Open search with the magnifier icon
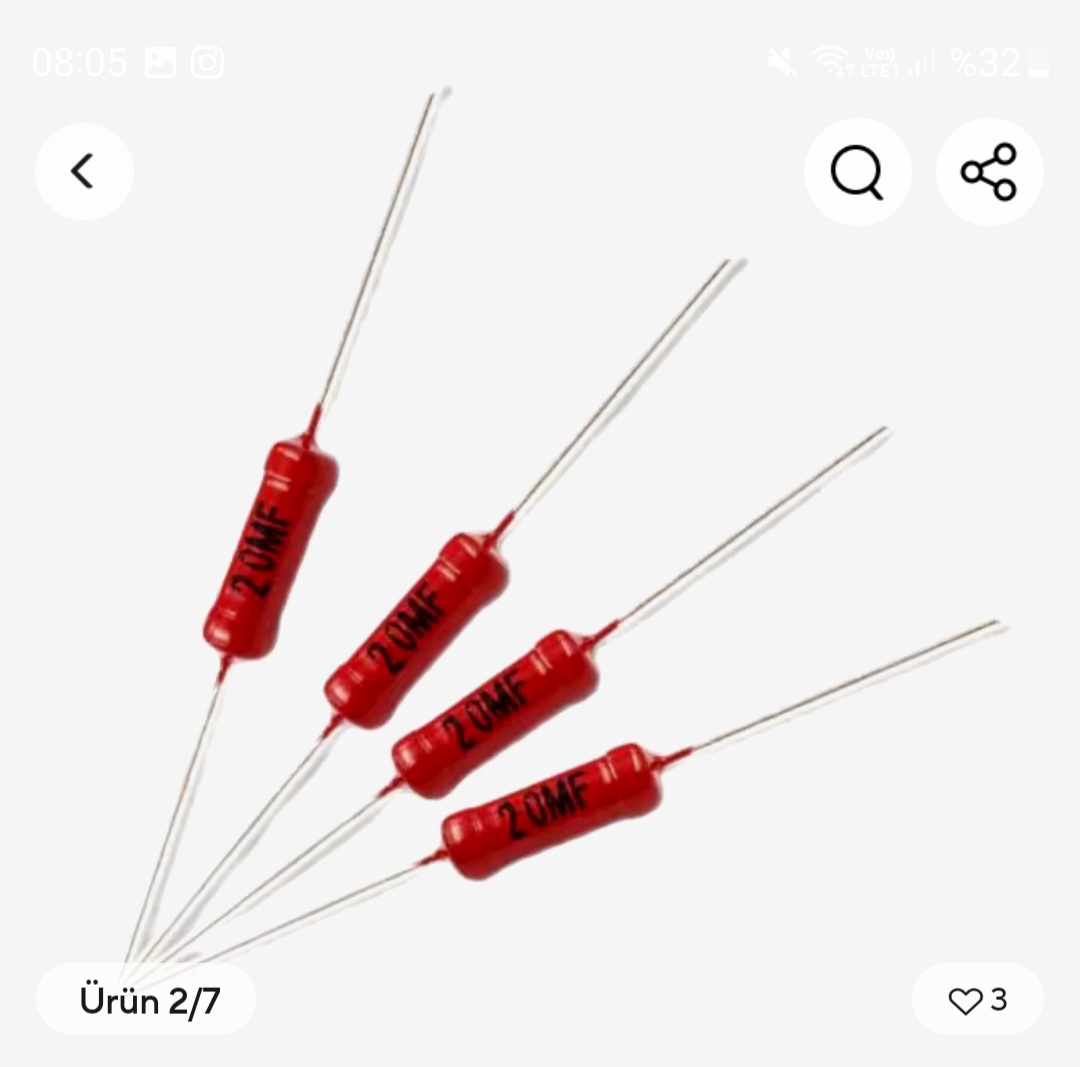 tap(857, 172)
